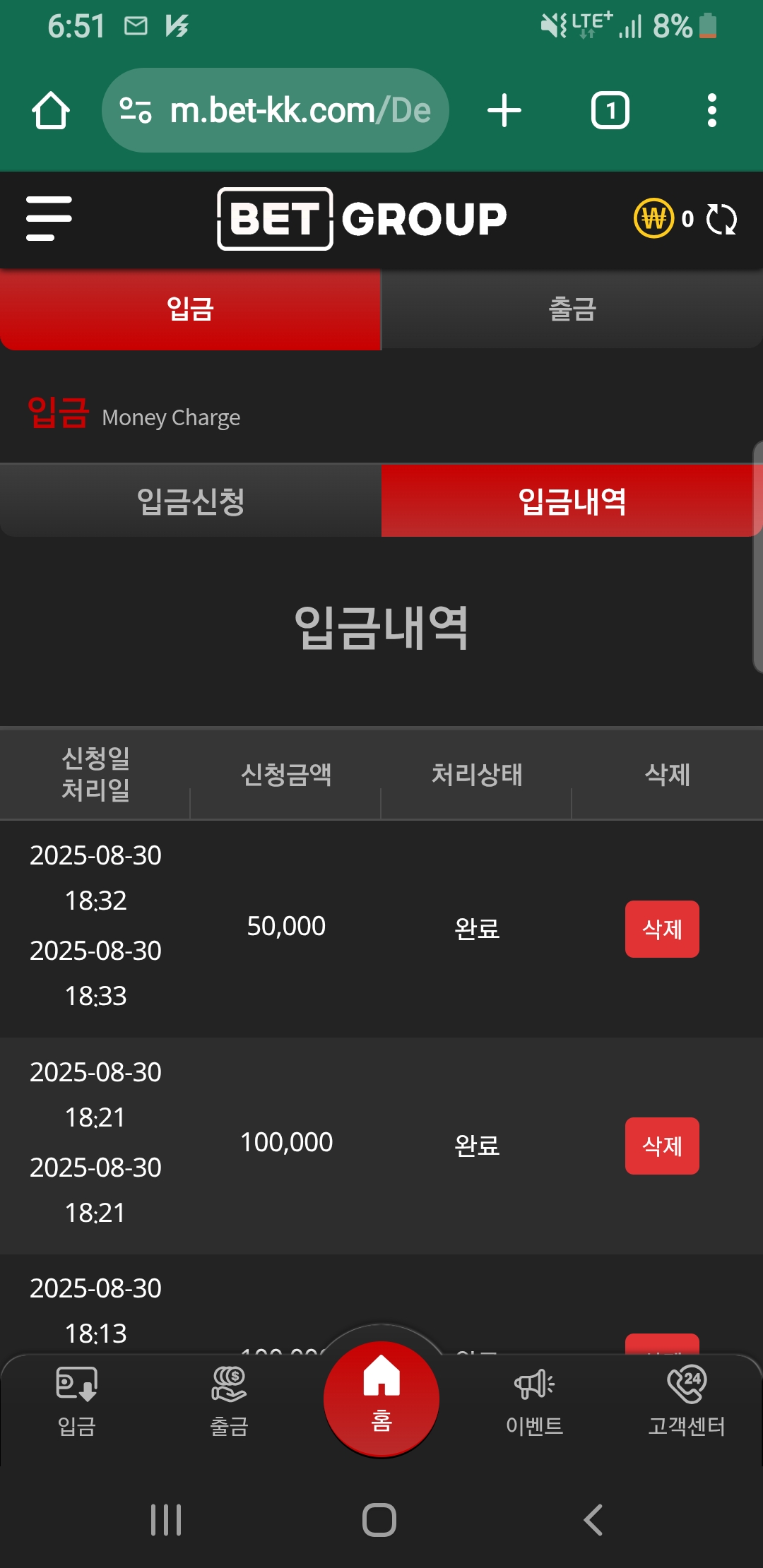Go to 홈 via the red button
763x1568 pixels.
click(381, 1397)
